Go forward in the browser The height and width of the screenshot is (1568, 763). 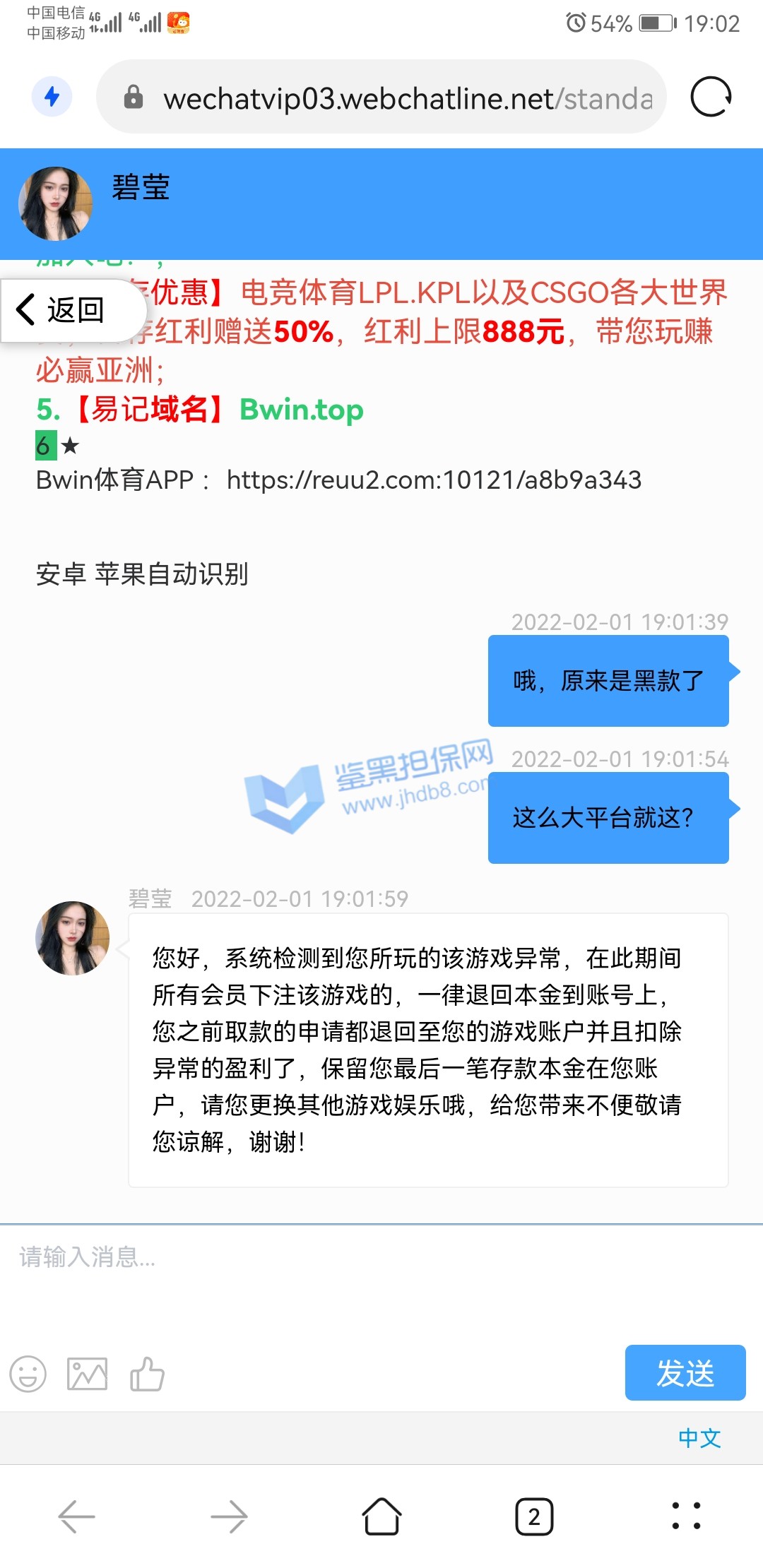pyautogui.click(x=229, y=1516)
